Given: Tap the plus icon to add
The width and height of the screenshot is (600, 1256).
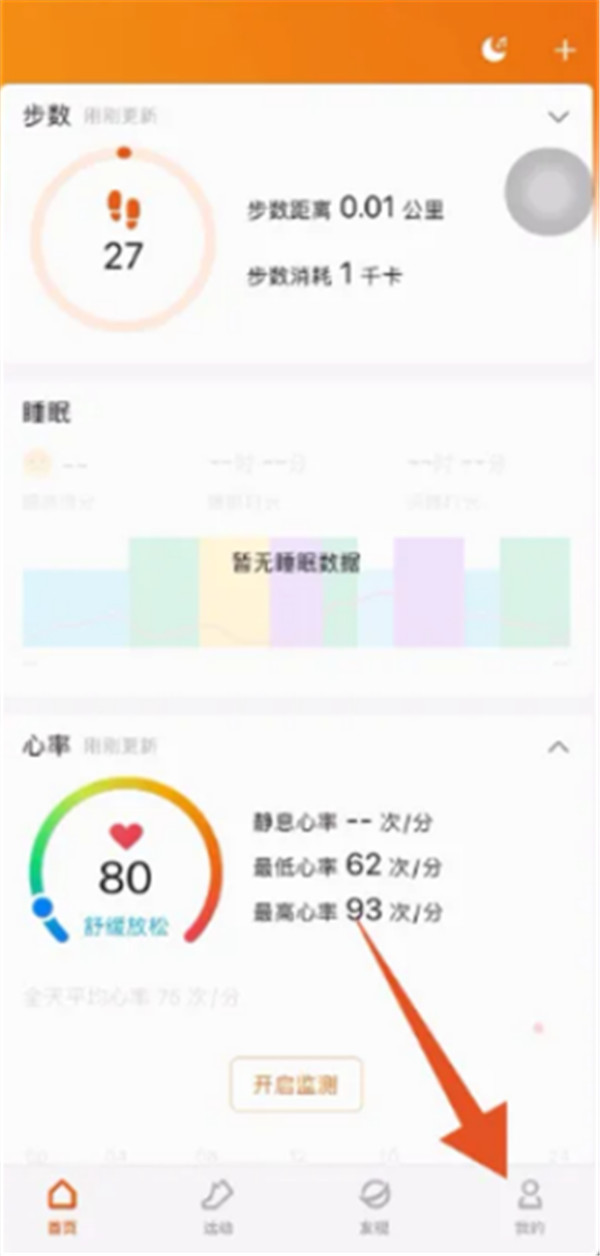Looking at the screenshot, I should pyautogui.click(x=565, y=50).
